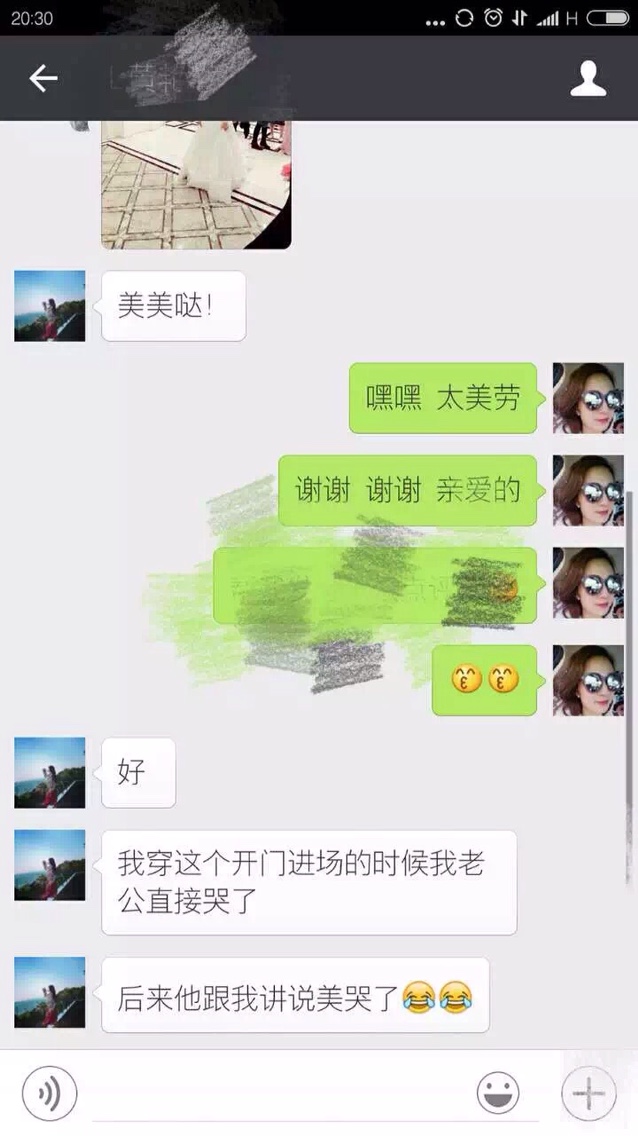This screenshot has width=638, height=1136.
Task: Switch to voice message input
Action: 49,1093
